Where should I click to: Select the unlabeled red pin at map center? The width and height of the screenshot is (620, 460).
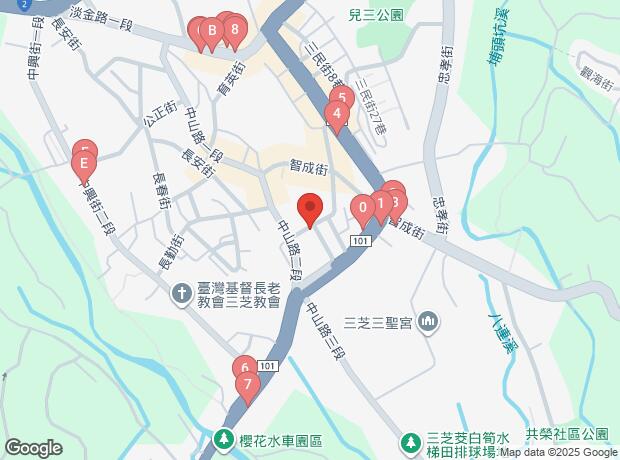pyautogui.click(x=310, y=211)
